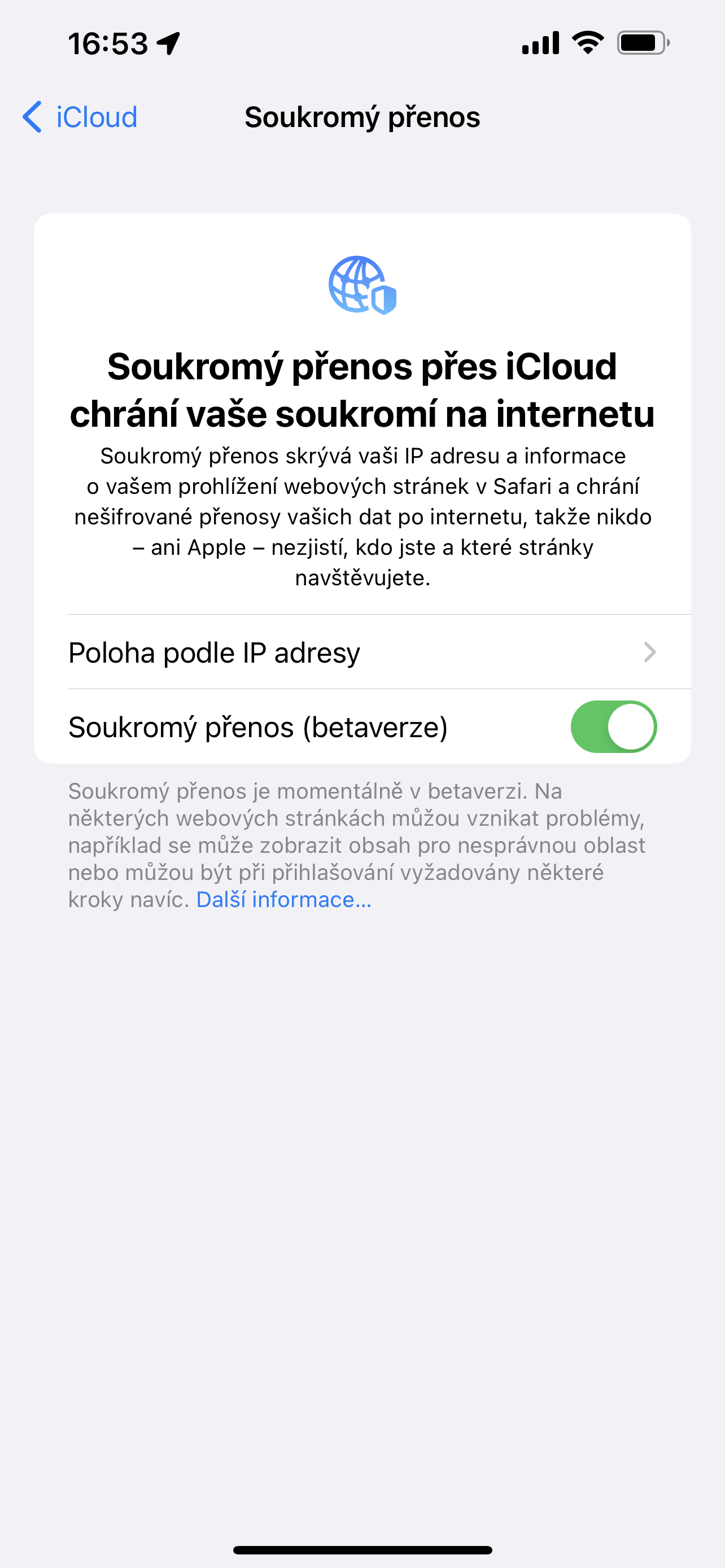This screenshot has height=1568, width=725.
Task: Open the Další informace link
Action: (283, 899)
